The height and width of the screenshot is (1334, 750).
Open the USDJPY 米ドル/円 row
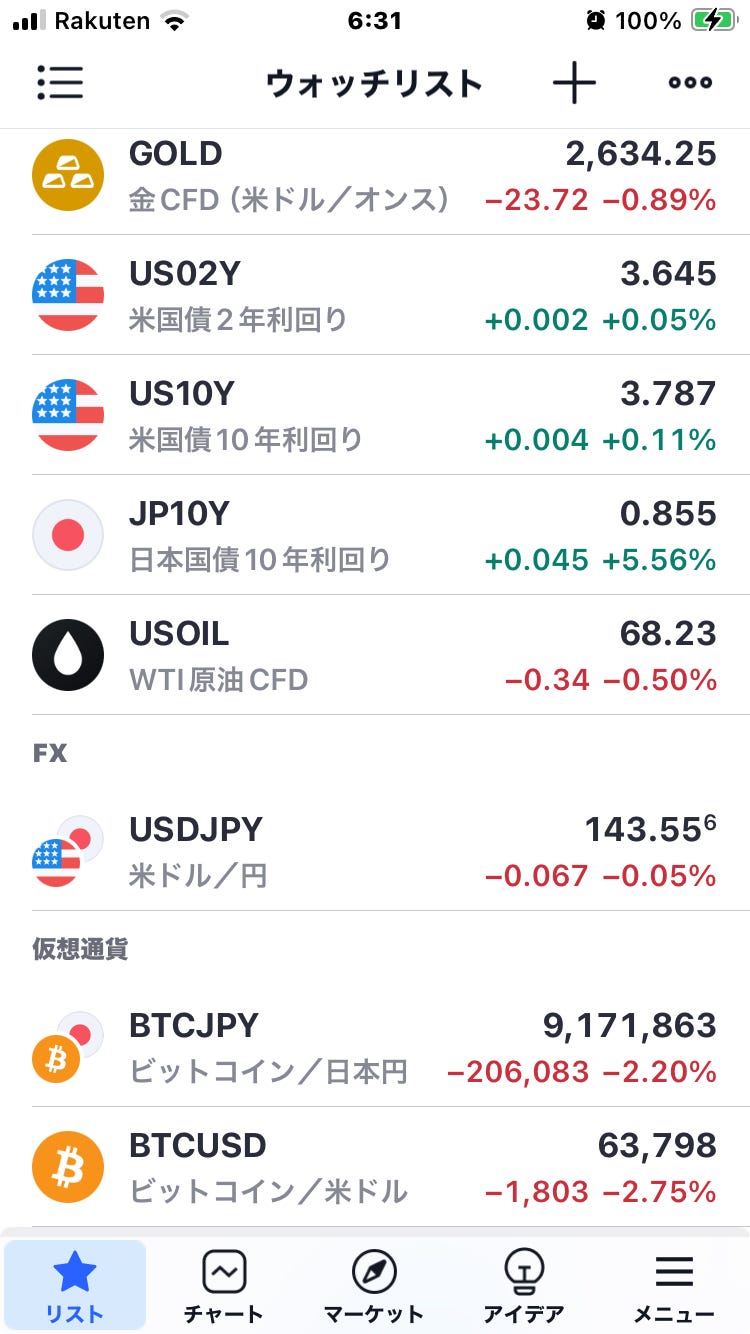tap(375, 851)
